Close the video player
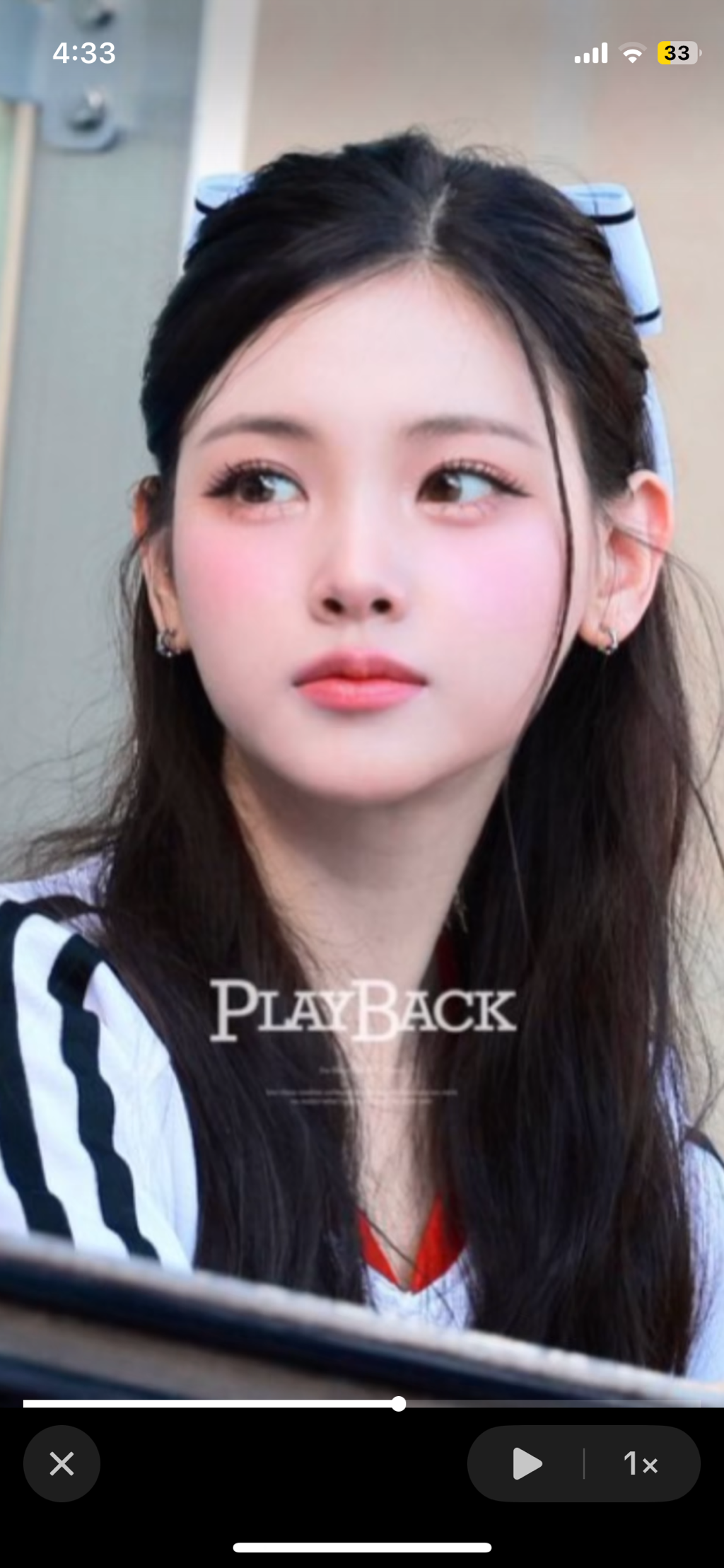The height and width of the screenshot is (1568, 724). 62,1463
